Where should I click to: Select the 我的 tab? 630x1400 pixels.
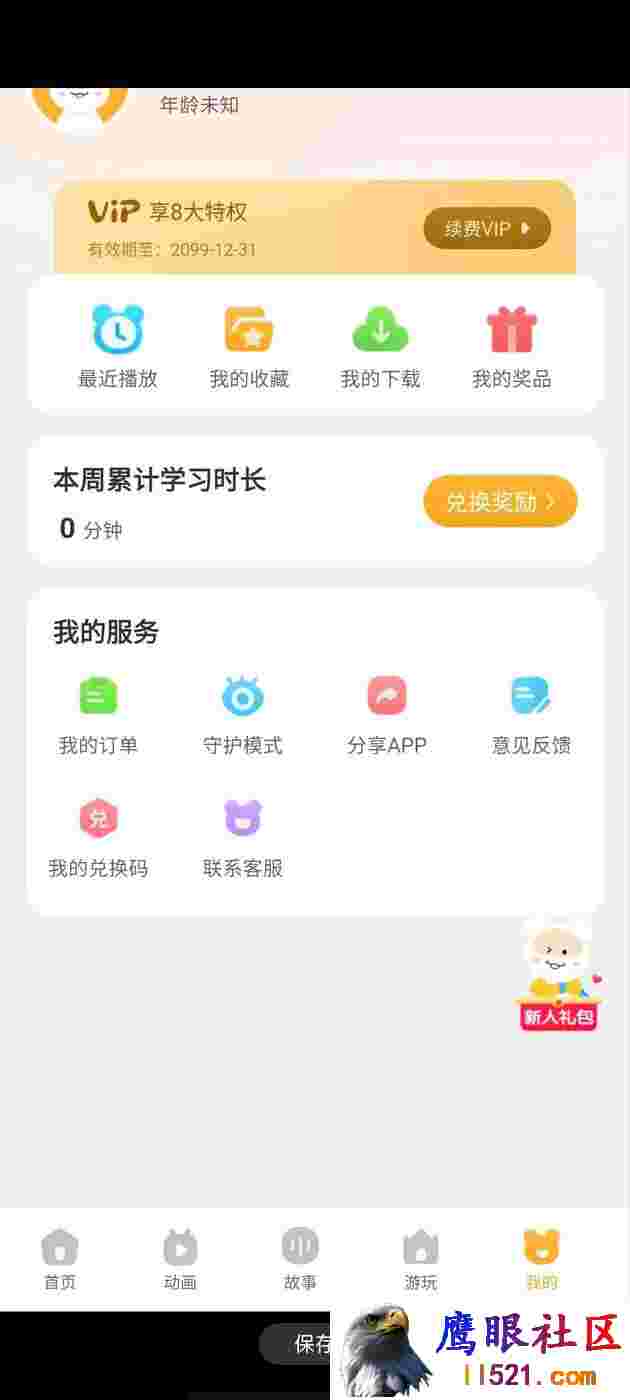541,1260
